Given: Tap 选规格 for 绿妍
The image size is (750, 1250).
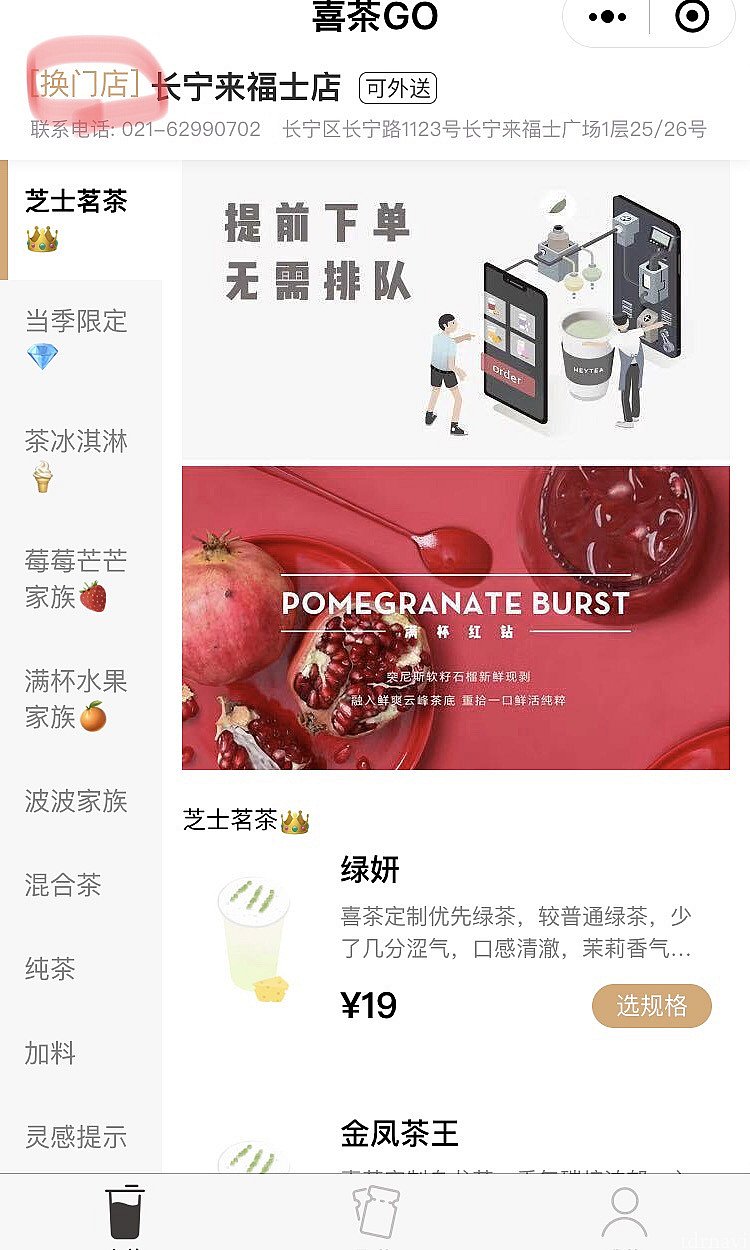Looking at the screenshot, I should pyautogui.click(x=651, y=1006).
